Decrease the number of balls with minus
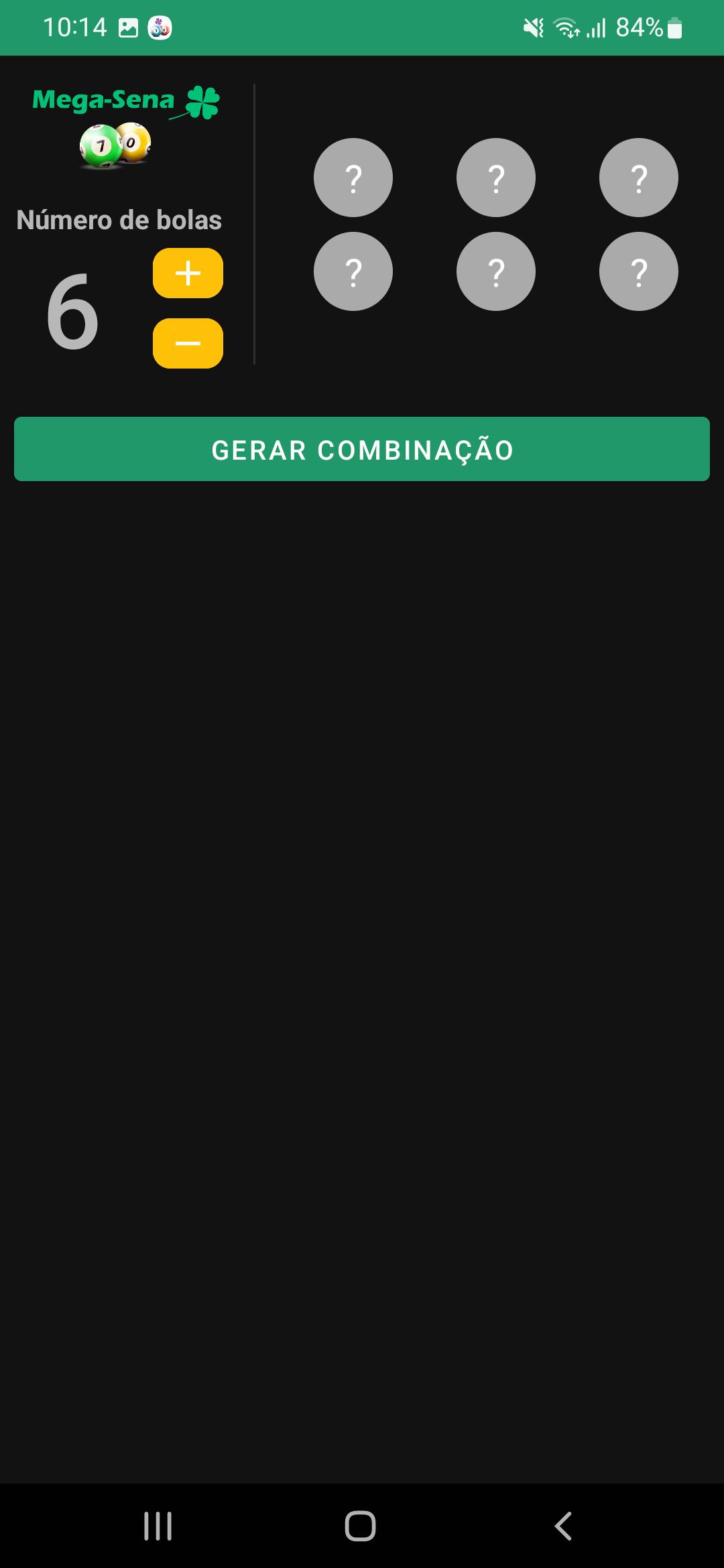Image resolution: width=724 pixels, height=1568 pixels. (188, 344)
